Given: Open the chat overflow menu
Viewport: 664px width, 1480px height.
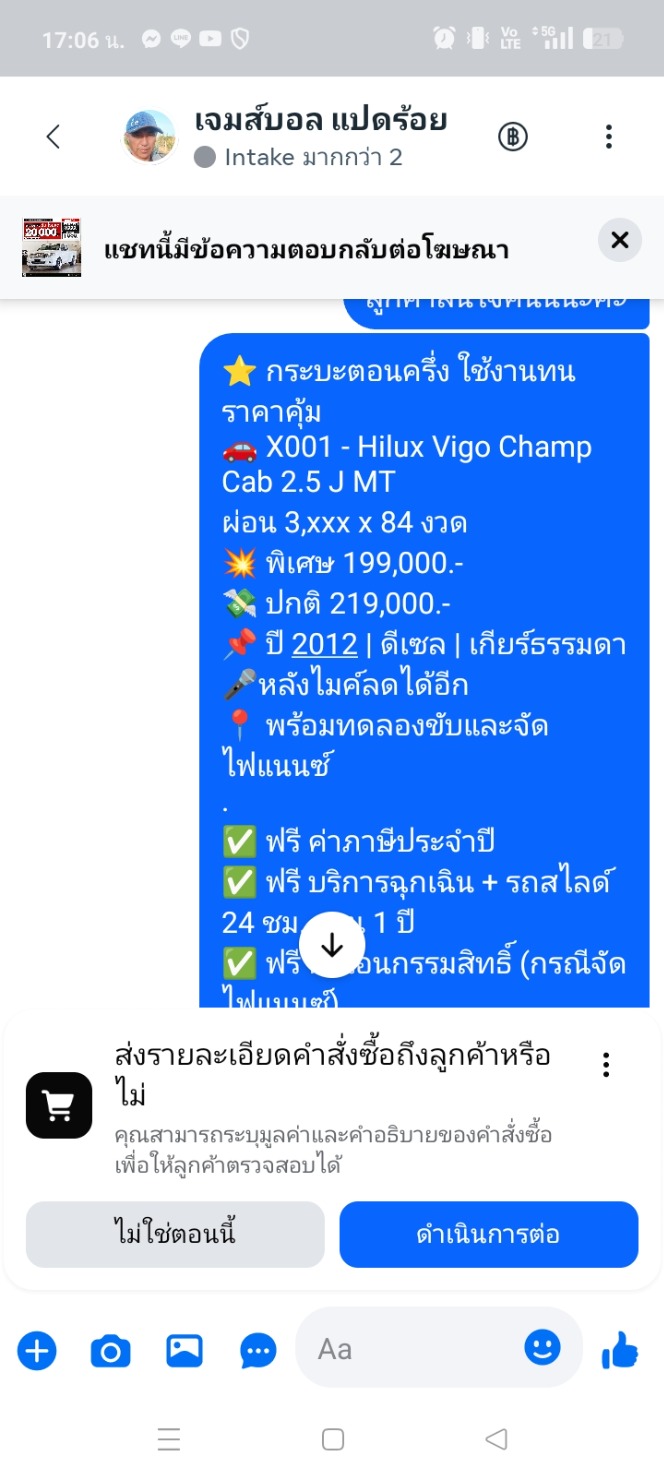Looking at the screenshot, I should (608, 137).
